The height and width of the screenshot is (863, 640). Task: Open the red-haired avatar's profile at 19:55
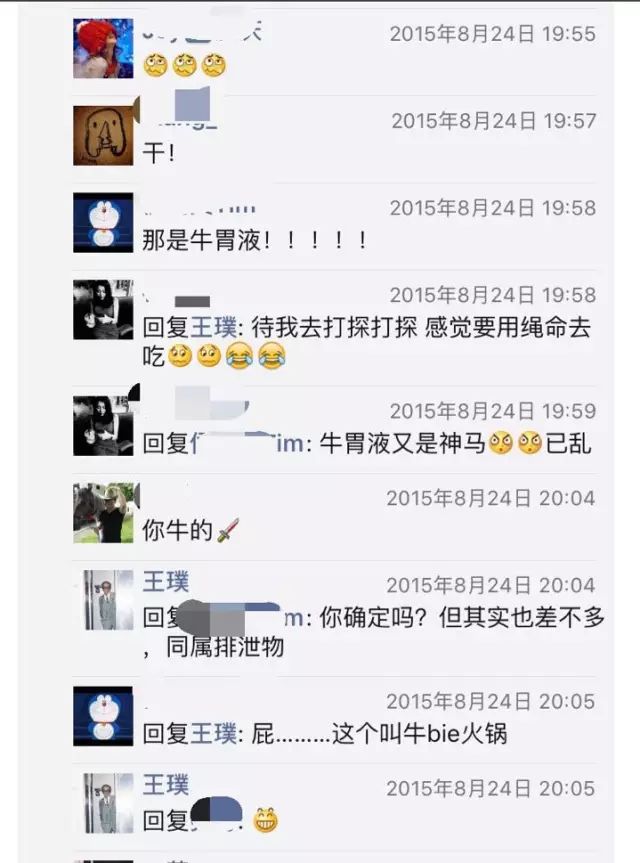pos(103,48)
